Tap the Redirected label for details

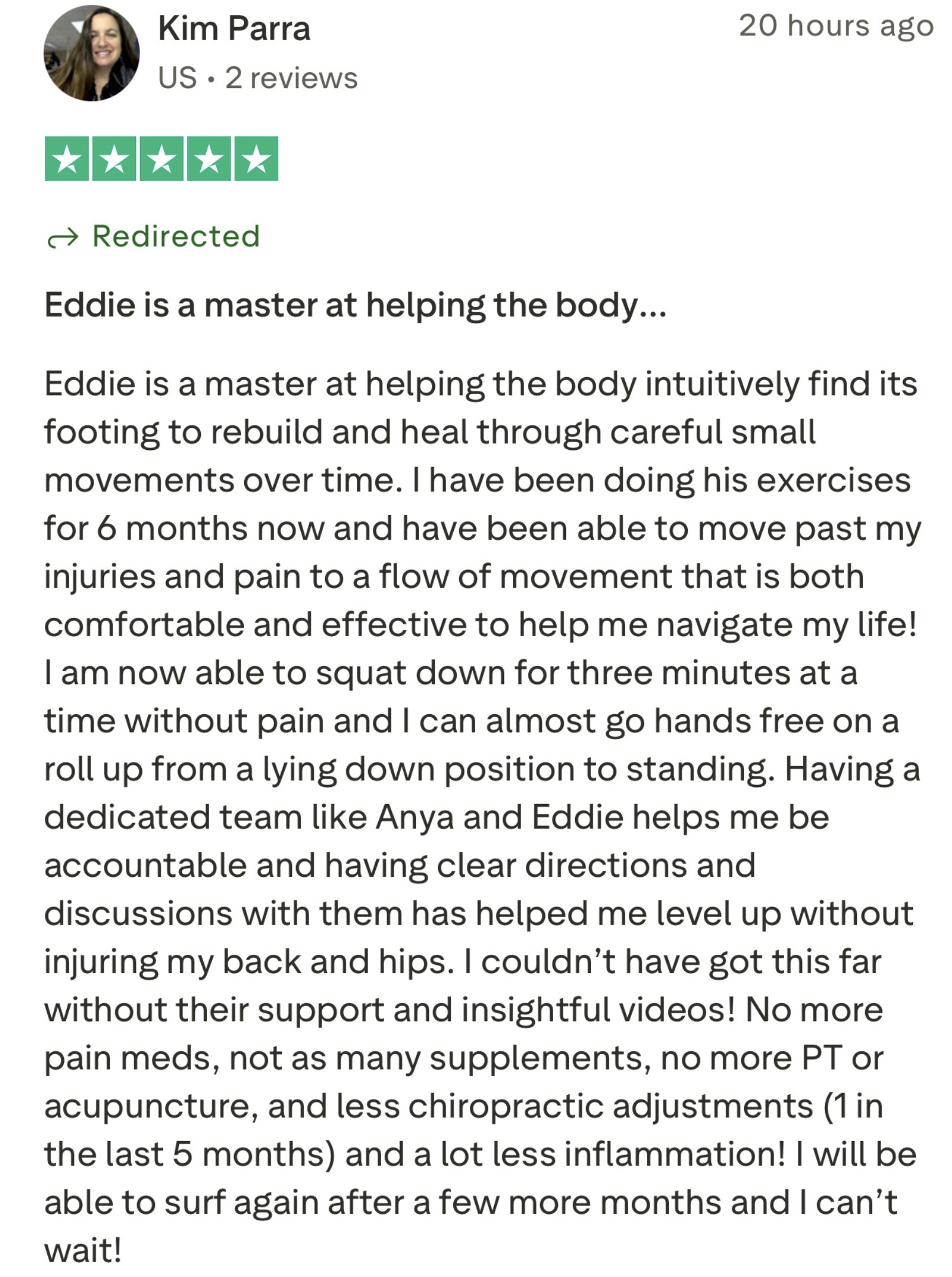coord(153,236)
